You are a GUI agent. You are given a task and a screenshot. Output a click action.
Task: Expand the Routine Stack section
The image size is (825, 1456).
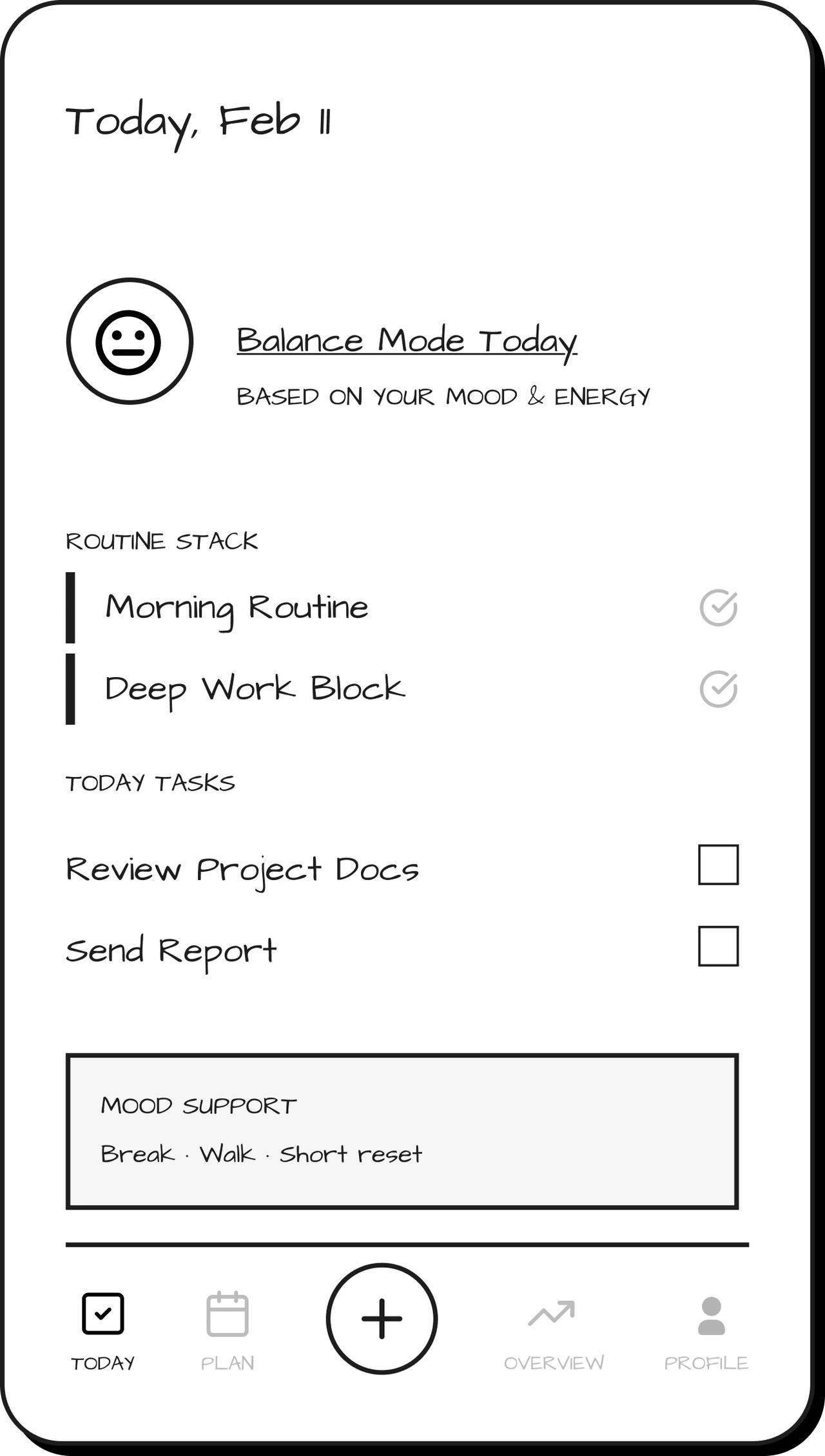pos(162,542)
